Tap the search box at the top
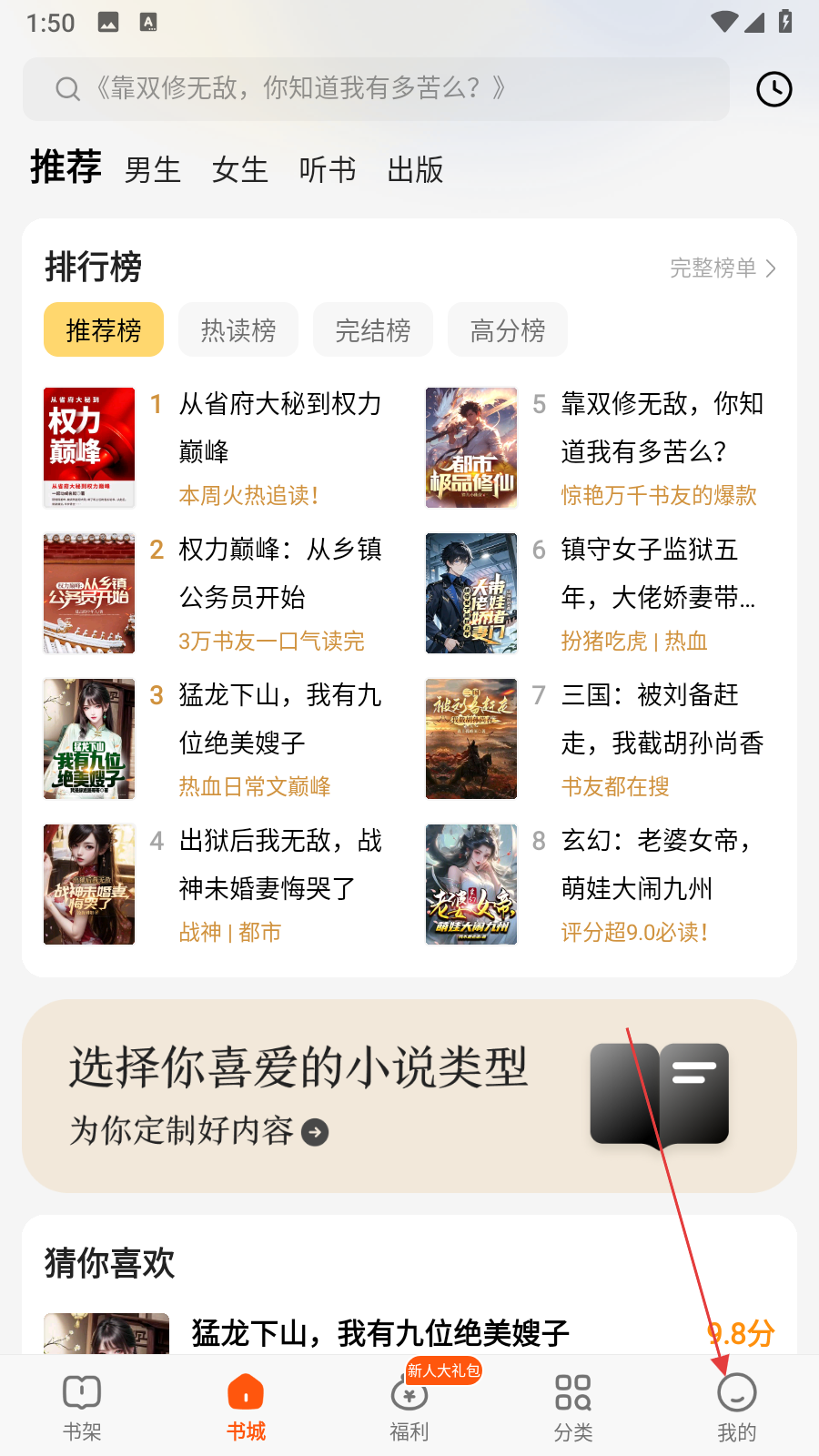The image size is (819, 1456). 375,89
